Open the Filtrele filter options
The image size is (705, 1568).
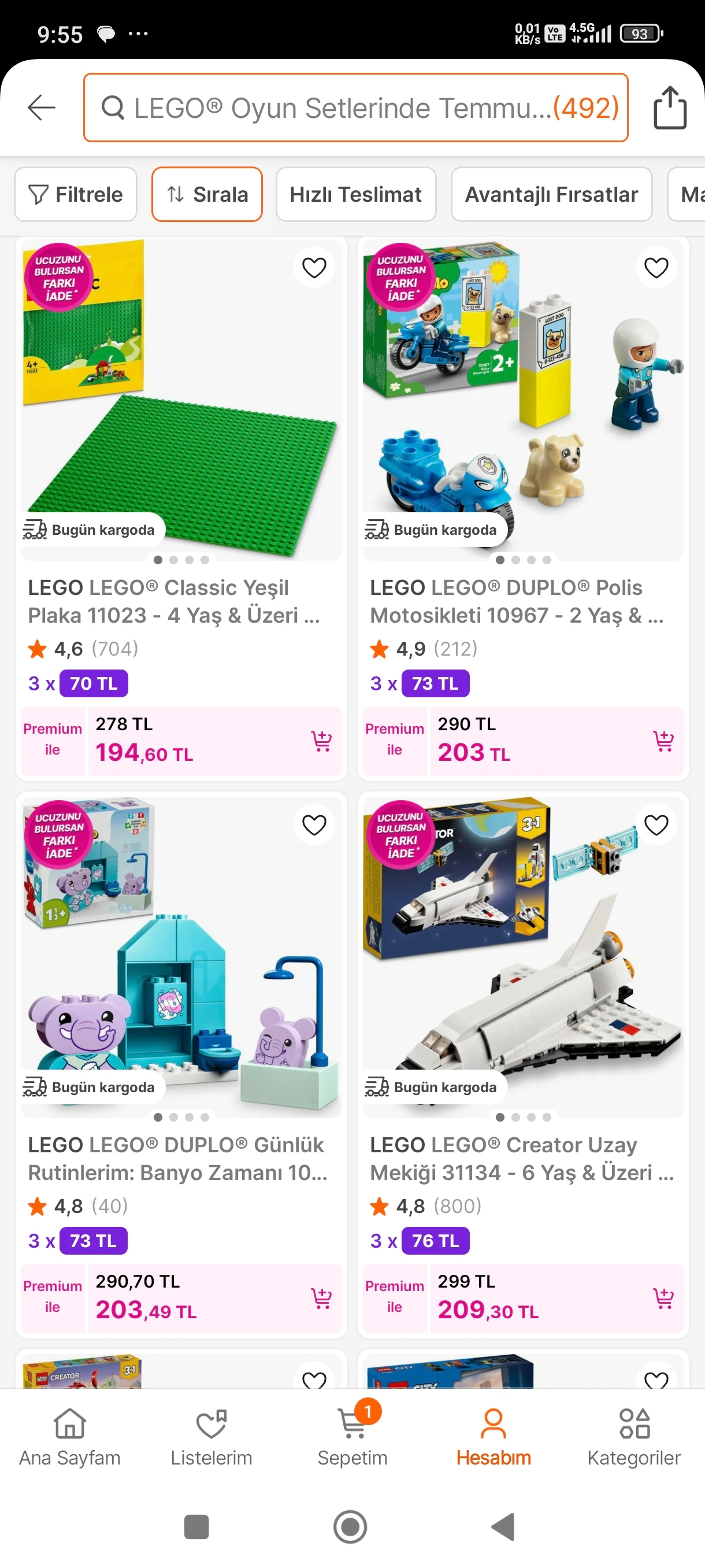(x=76, y=194)
